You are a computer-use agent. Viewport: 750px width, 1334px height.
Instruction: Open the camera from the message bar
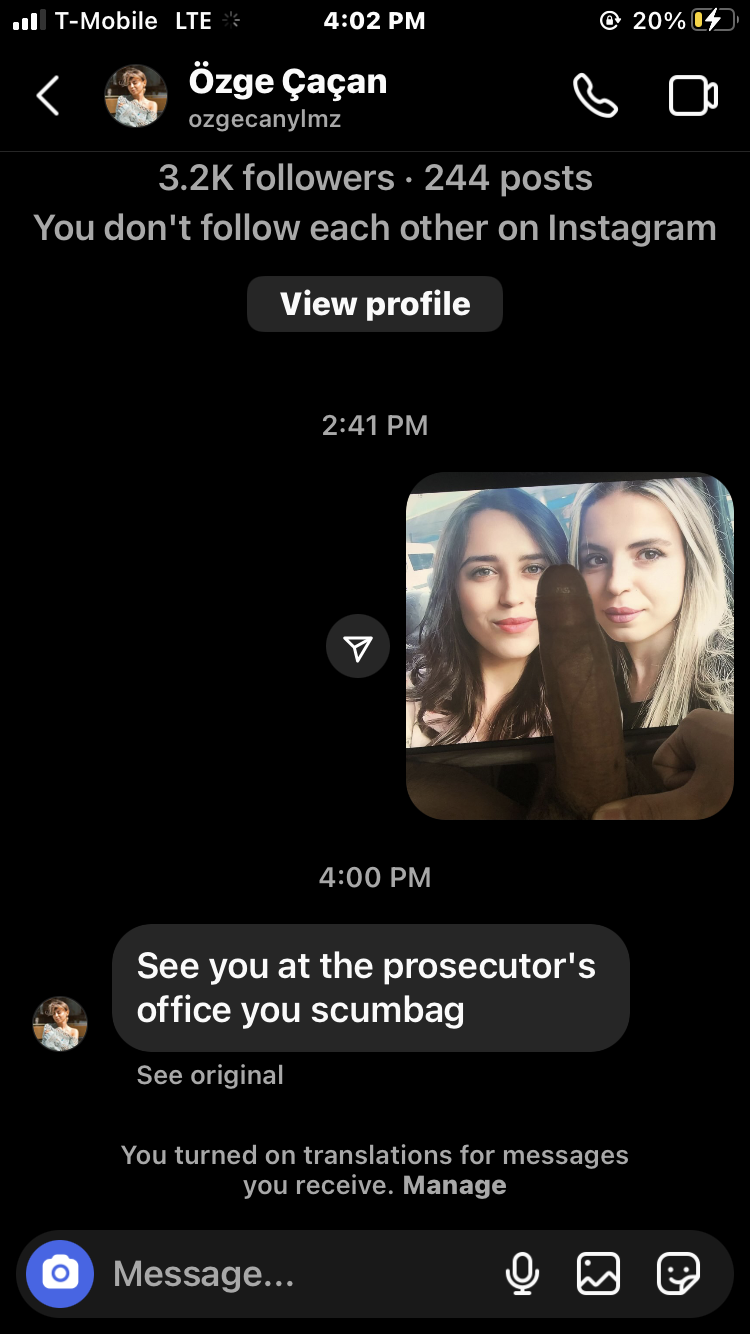(x=60, y=1274)
